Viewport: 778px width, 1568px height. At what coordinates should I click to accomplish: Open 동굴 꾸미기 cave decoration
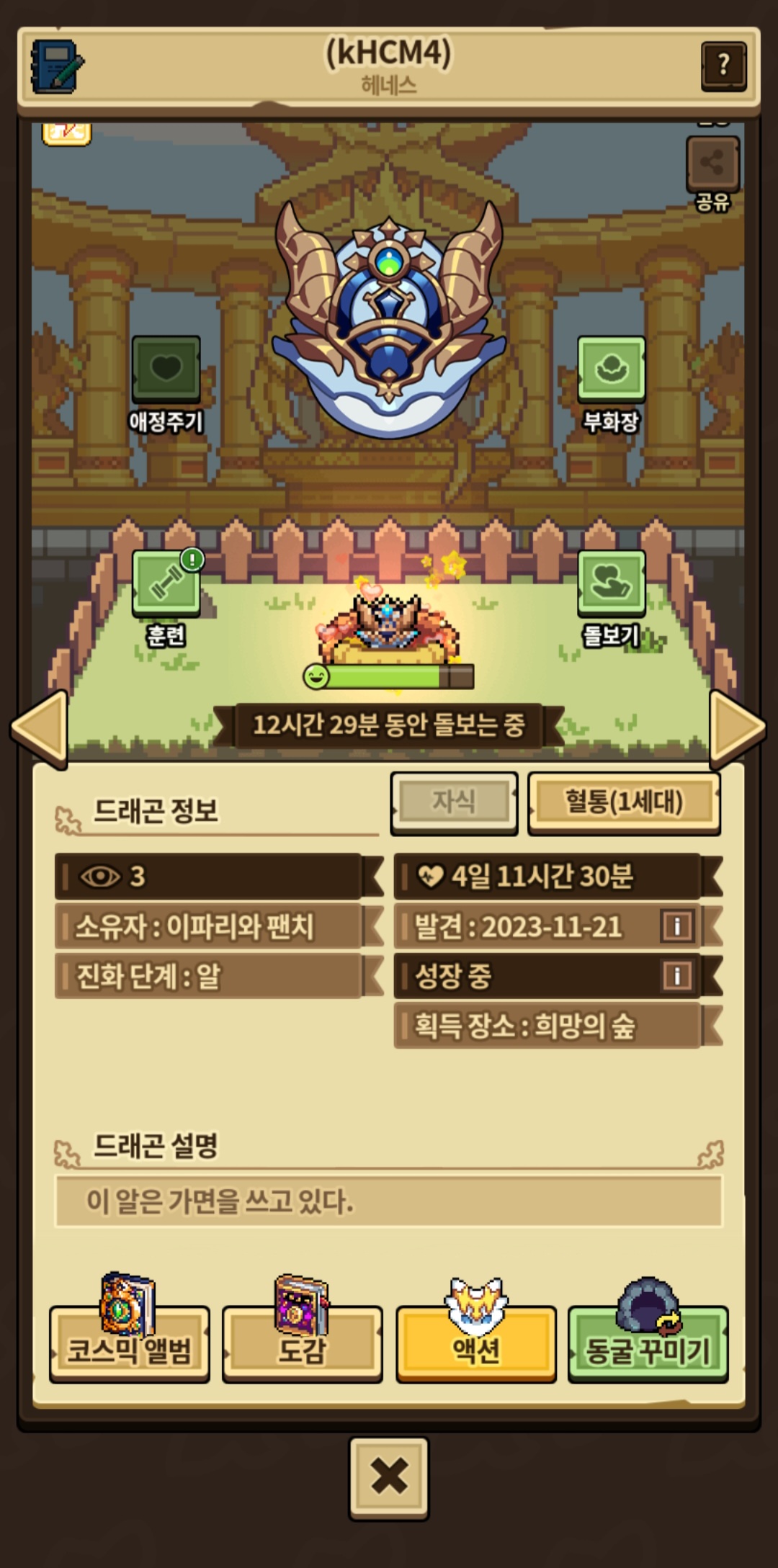click(x=648, y=1344)
